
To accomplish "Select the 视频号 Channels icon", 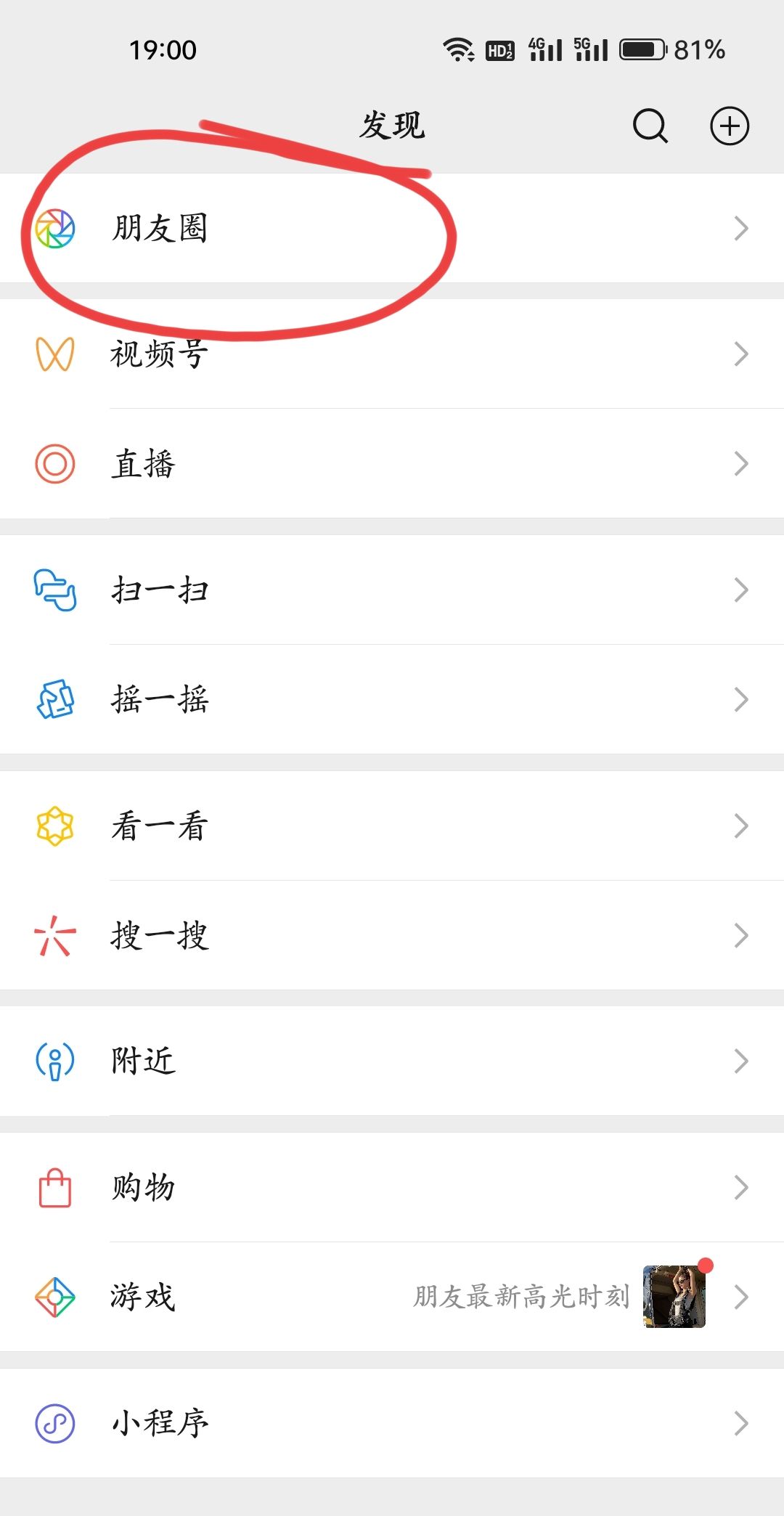I will tap(57, 354).
